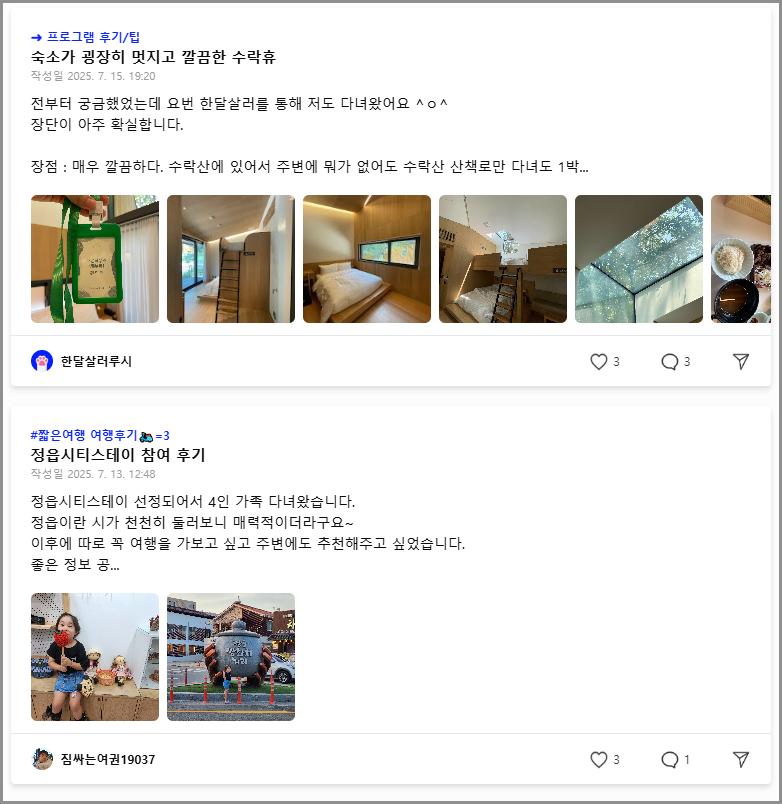Open comments on the 수락휴 post
This screenshot has height=804, width=782.
click(x=670, y=361)
